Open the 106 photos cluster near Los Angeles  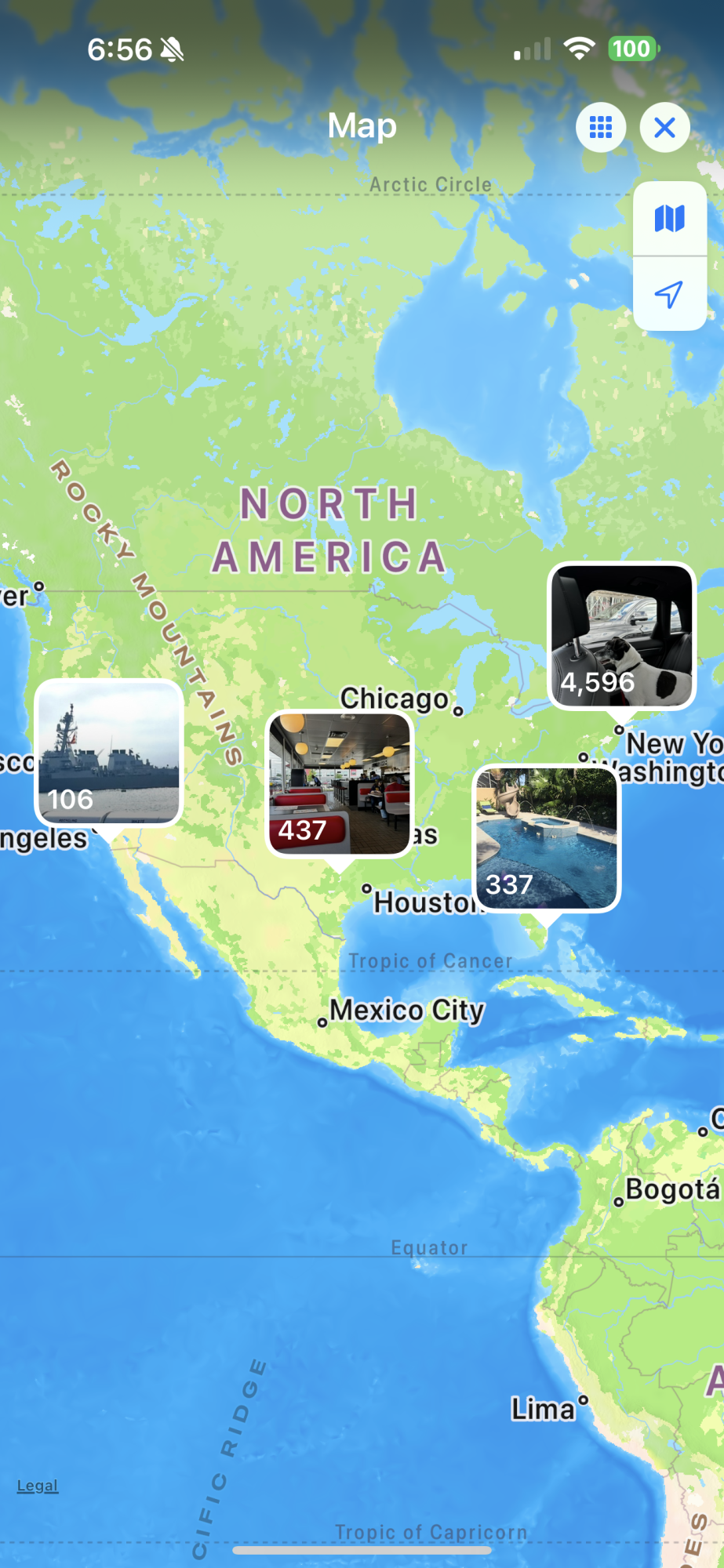click(109, 752)
